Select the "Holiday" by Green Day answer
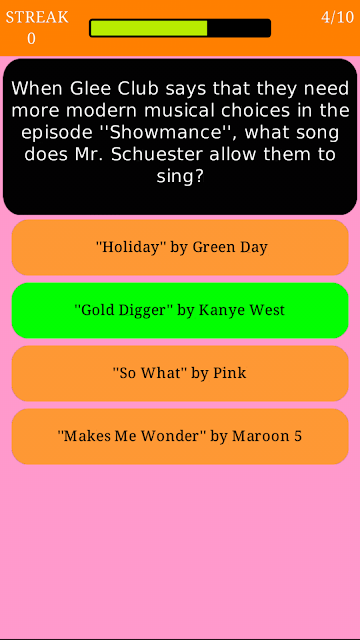The height and width of the screenshot is (640, 360). [x=180, y=247]
